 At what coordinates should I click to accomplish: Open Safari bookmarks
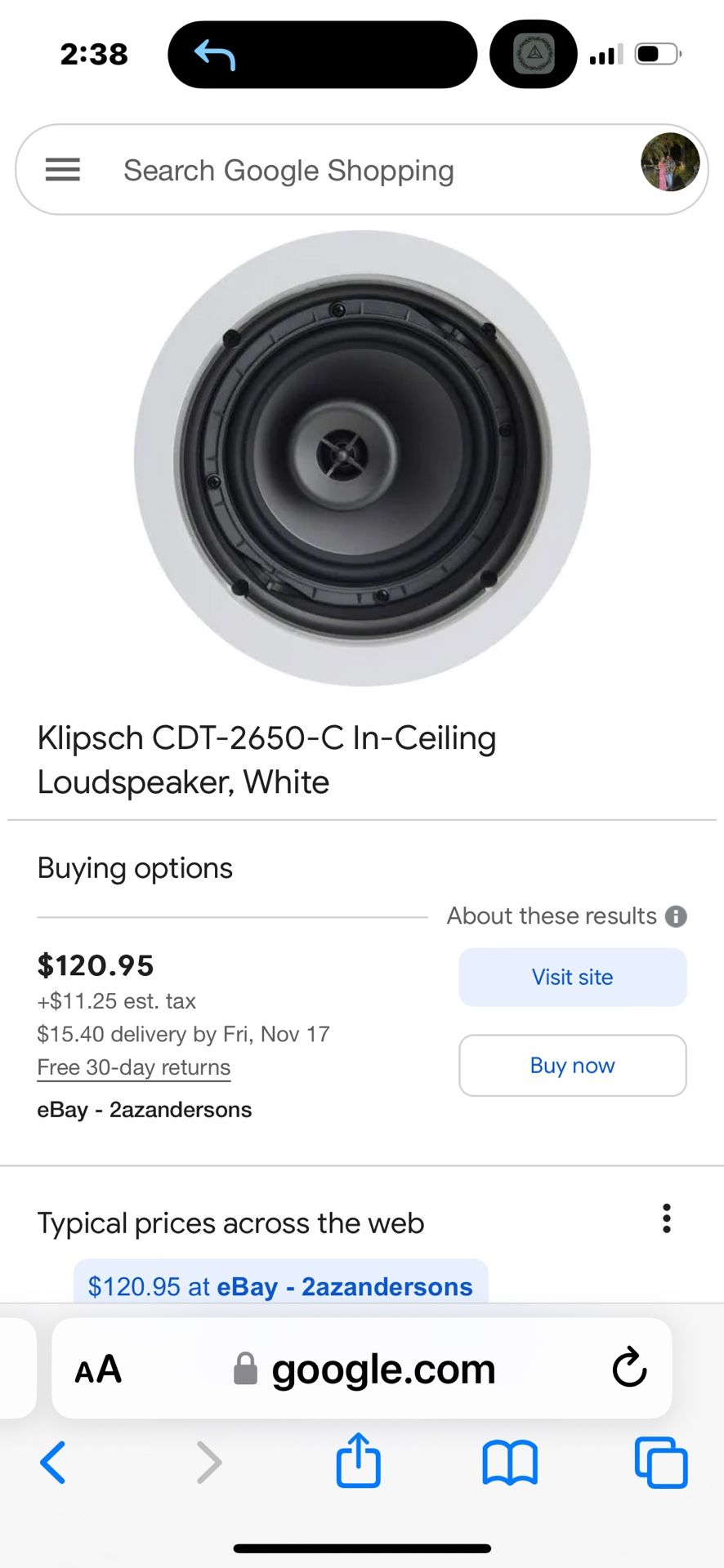click(509, 1463)
